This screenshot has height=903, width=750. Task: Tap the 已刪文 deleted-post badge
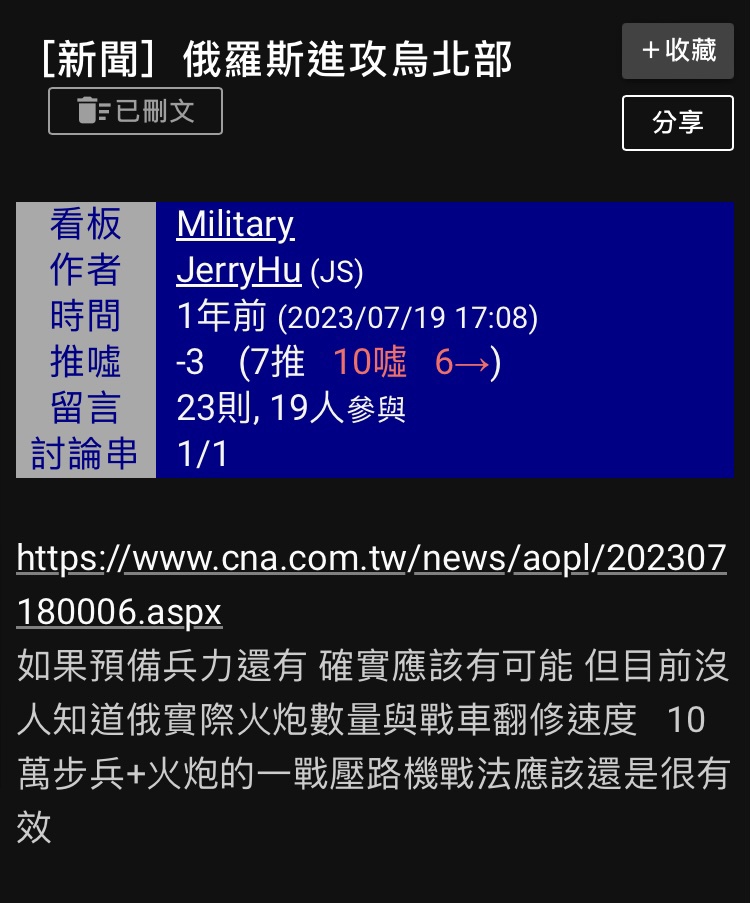pyautogui.click(x=136, y=111)
